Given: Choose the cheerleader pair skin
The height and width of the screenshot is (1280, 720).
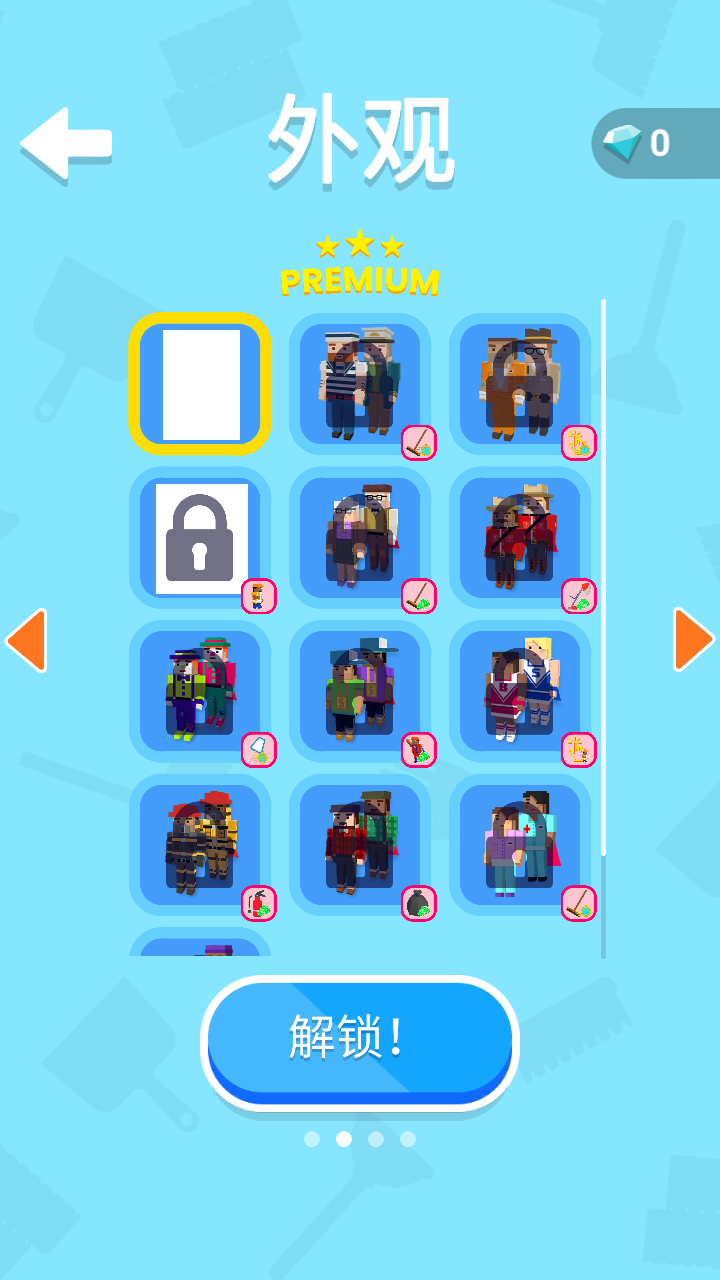Looking at the screenshot, I should click(x=520, y=692).
